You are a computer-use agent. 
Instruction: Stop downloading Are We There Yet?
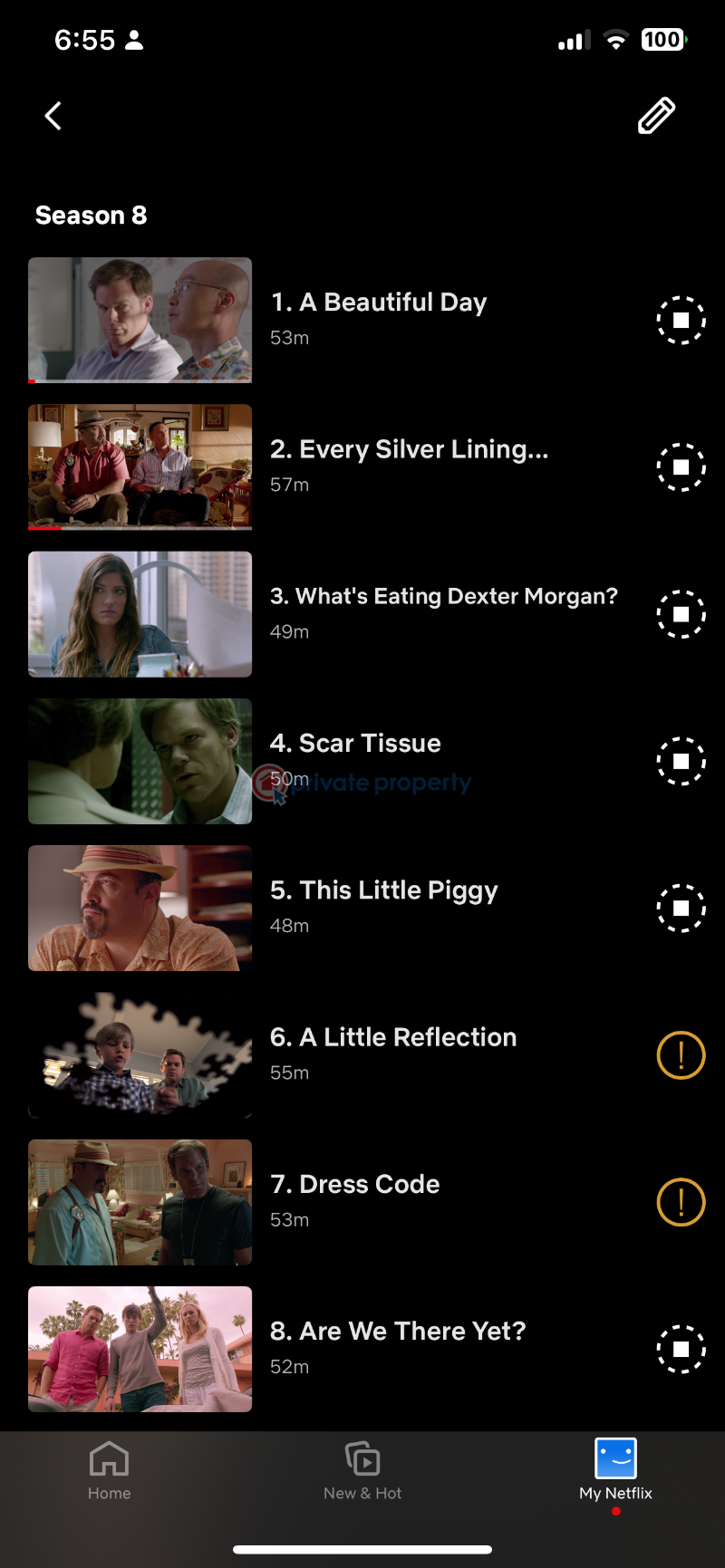pyautogui.click(x=681, y=1349)
